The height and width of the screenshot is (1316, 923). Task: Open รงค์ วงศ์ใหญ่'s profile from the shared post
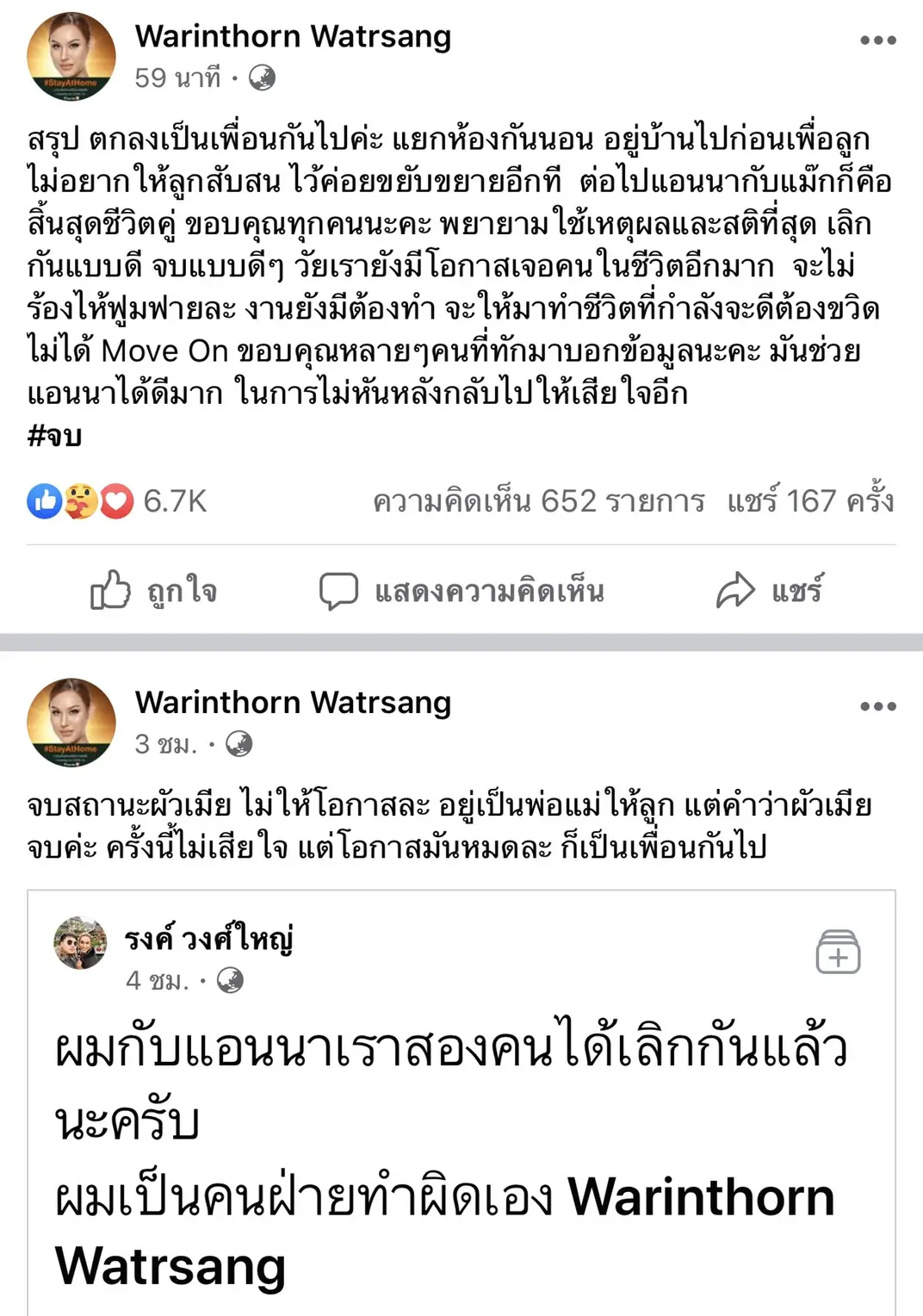point(209,939)
